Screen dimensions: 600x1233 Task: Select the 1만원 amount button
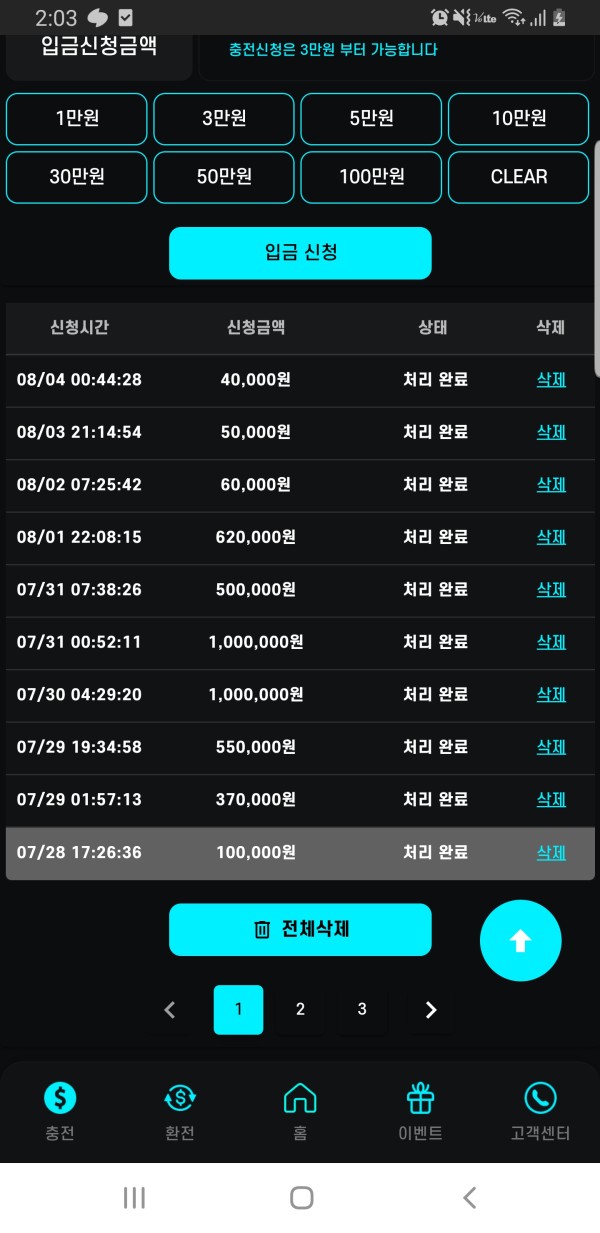pyautogui.click(x=77, y=119)
